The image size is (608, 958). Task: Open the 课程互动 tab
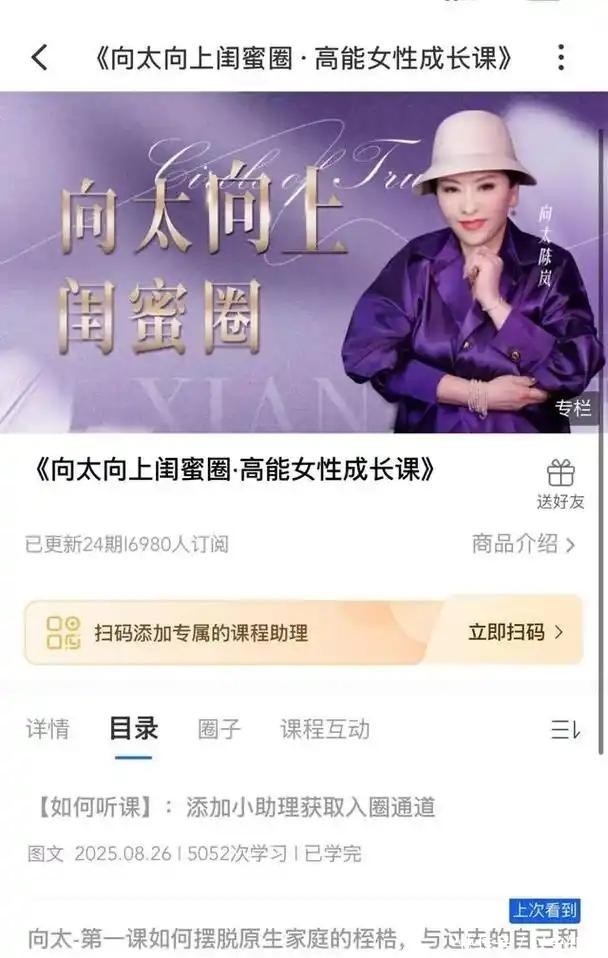324,728
